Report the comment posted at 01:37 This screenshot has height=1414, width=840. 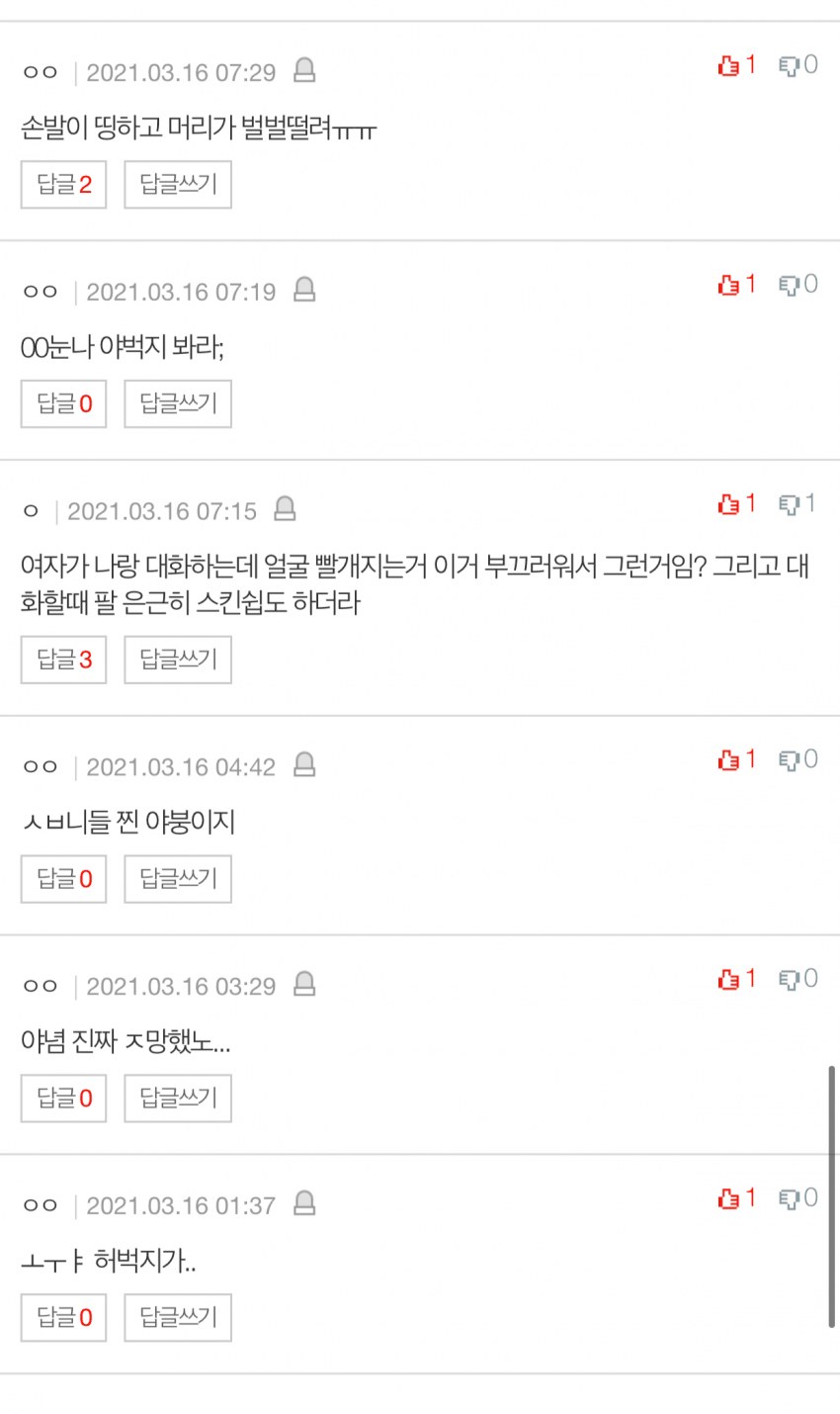pyautogui.click(x=304, y=1204)
